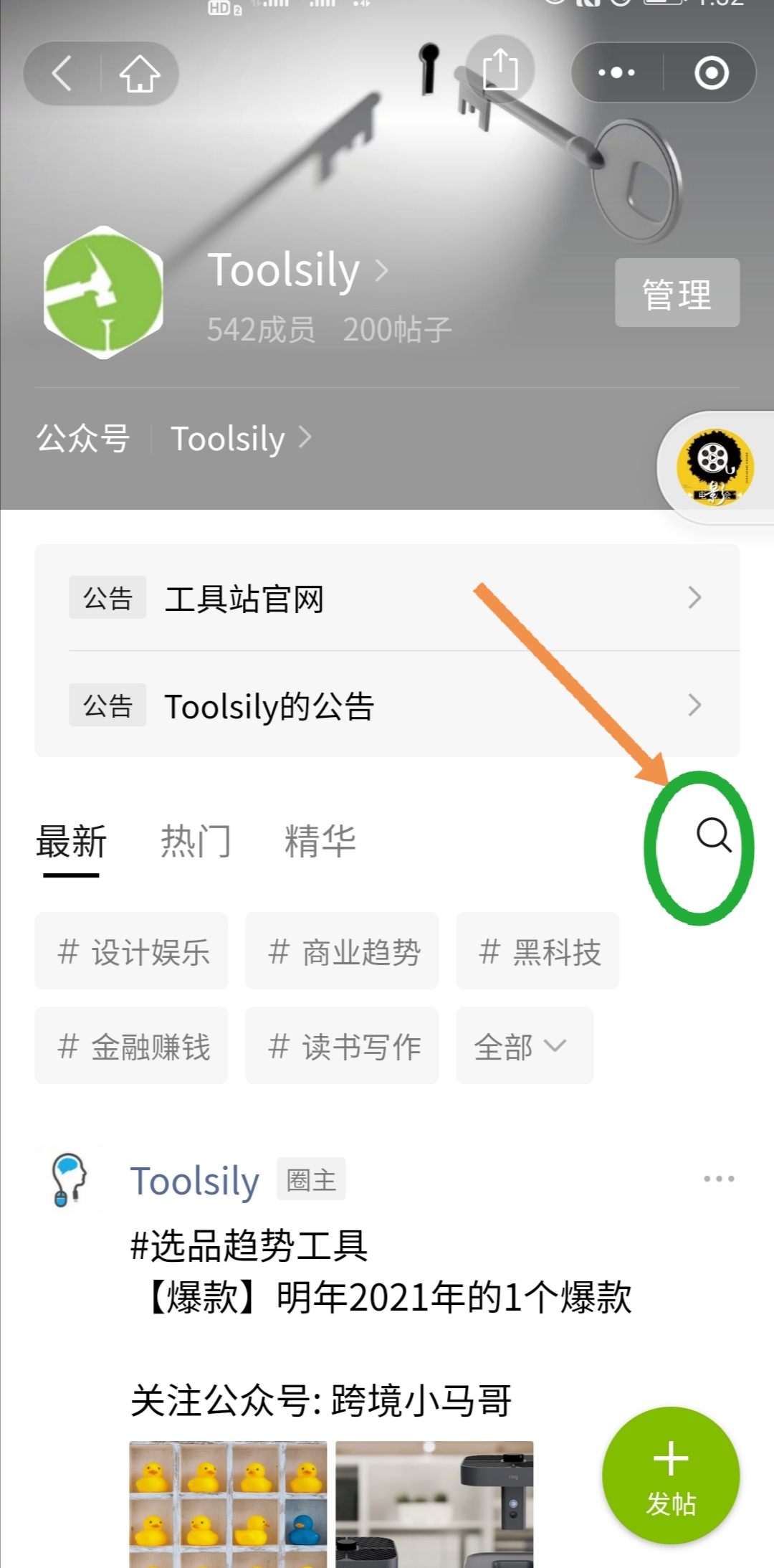This screenshot has height=1568, width=774.
Task: Return to the mini program home
Action: [x=139, y=73]
